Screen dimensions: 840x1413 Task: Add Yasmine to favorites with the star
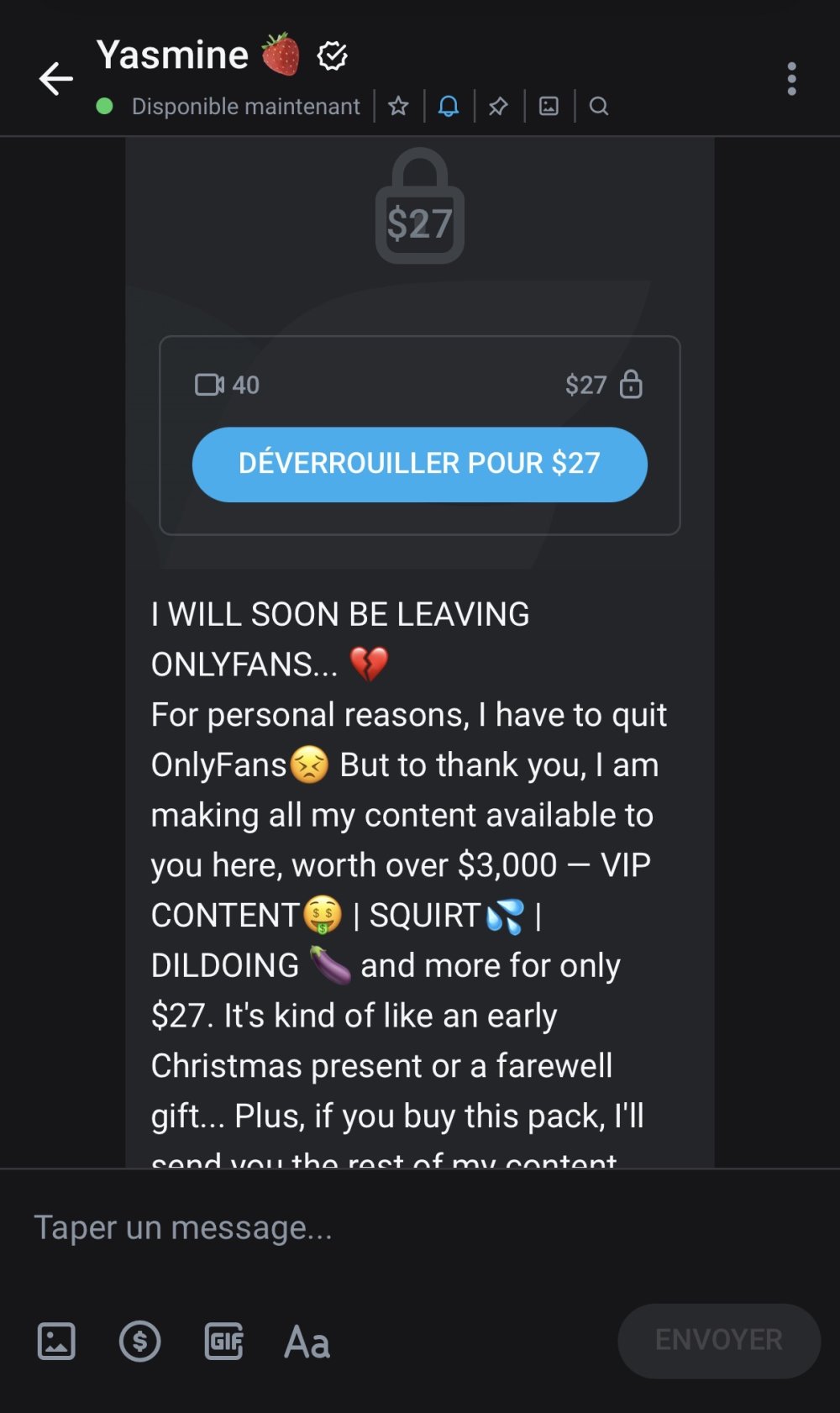(398, 106)
